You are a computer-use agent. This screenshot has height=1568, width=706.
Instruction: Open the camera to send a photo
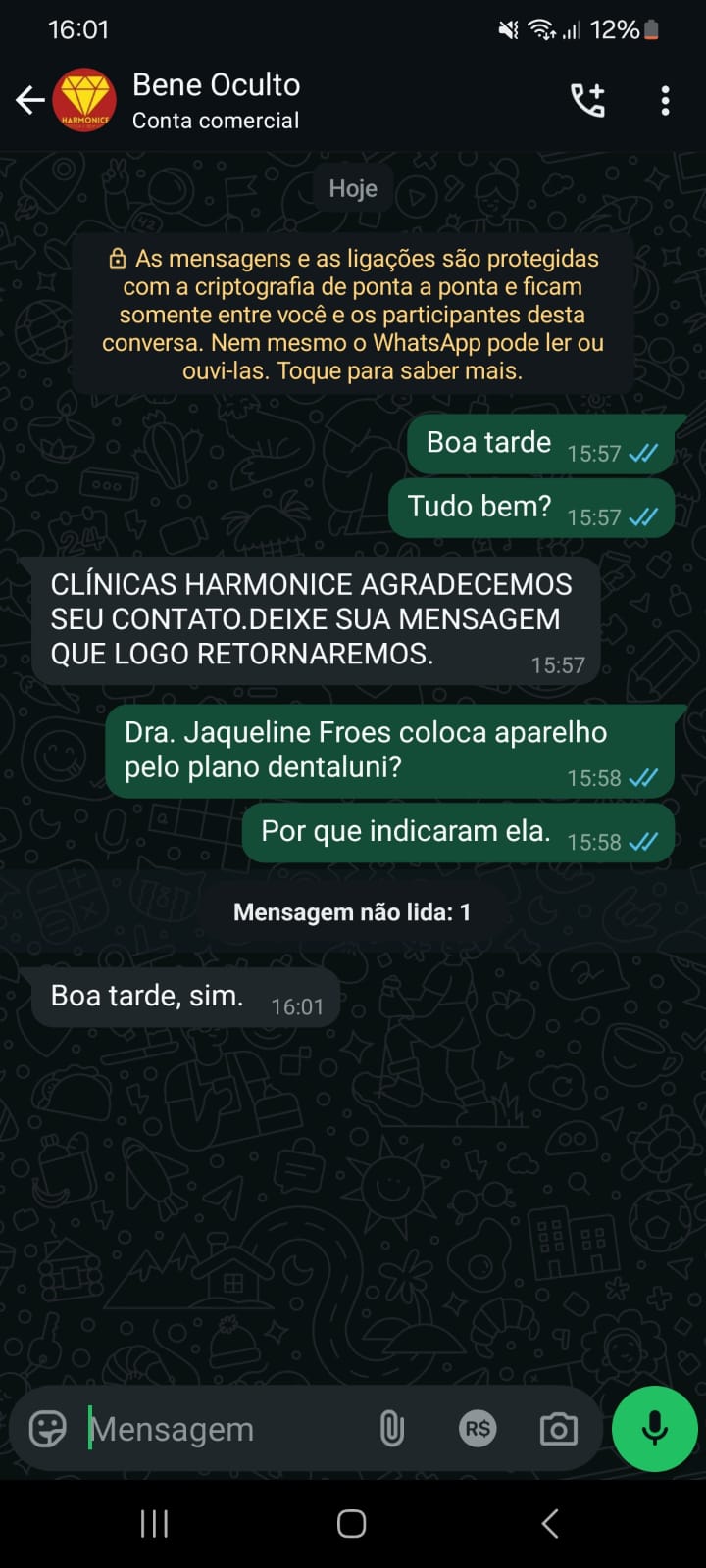559,1429
